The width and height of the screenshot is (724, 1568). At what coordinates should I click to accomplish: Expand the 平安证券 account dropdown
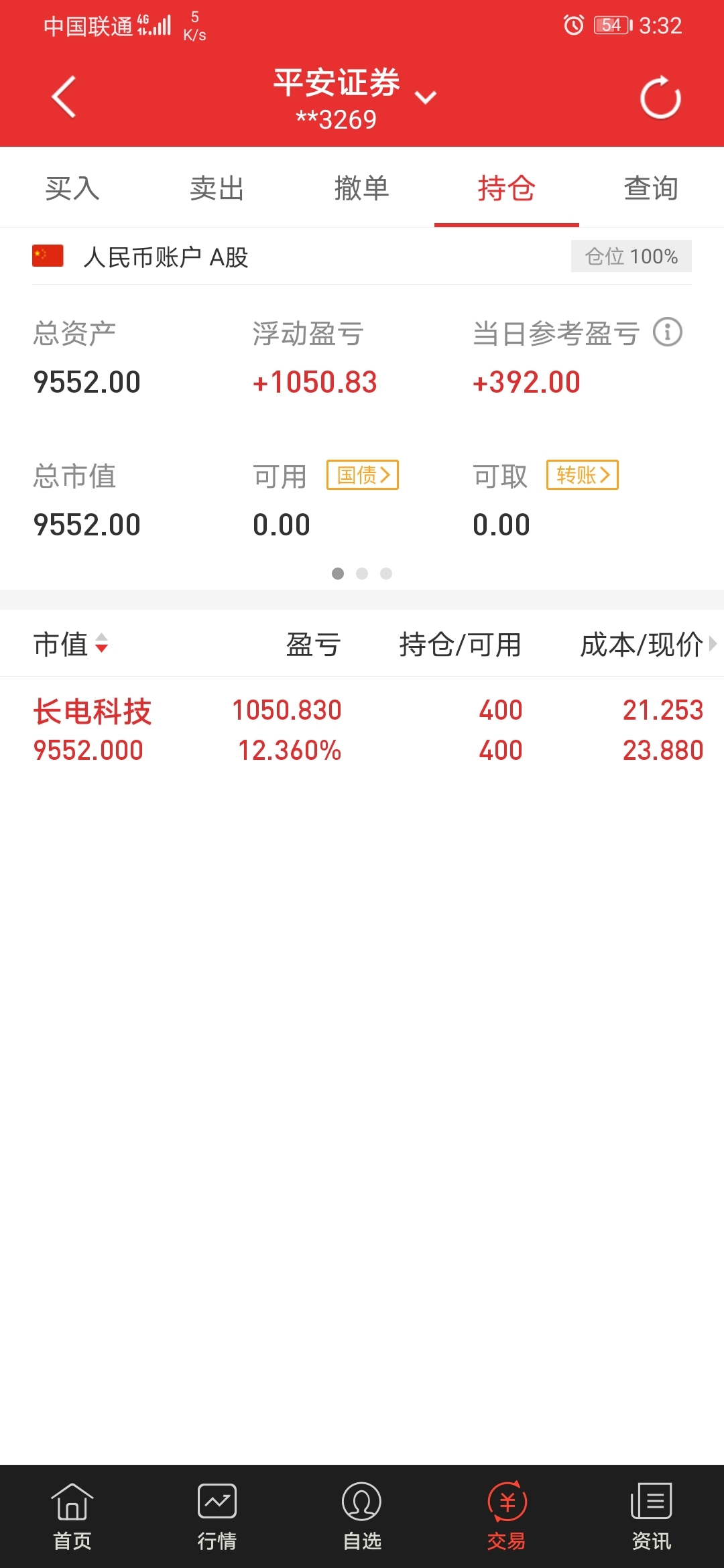425,98
